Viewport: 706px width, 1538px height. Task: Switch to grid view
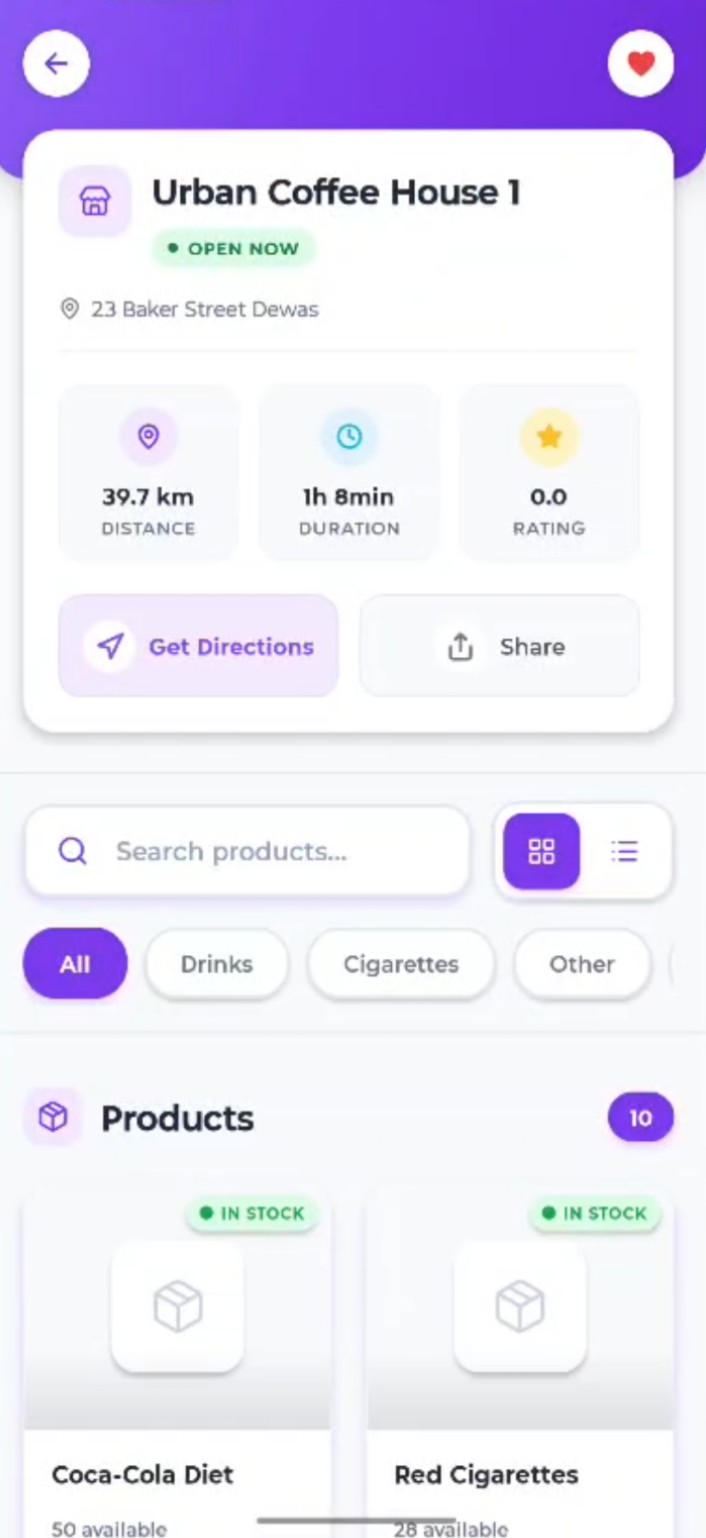pos(541,851)
